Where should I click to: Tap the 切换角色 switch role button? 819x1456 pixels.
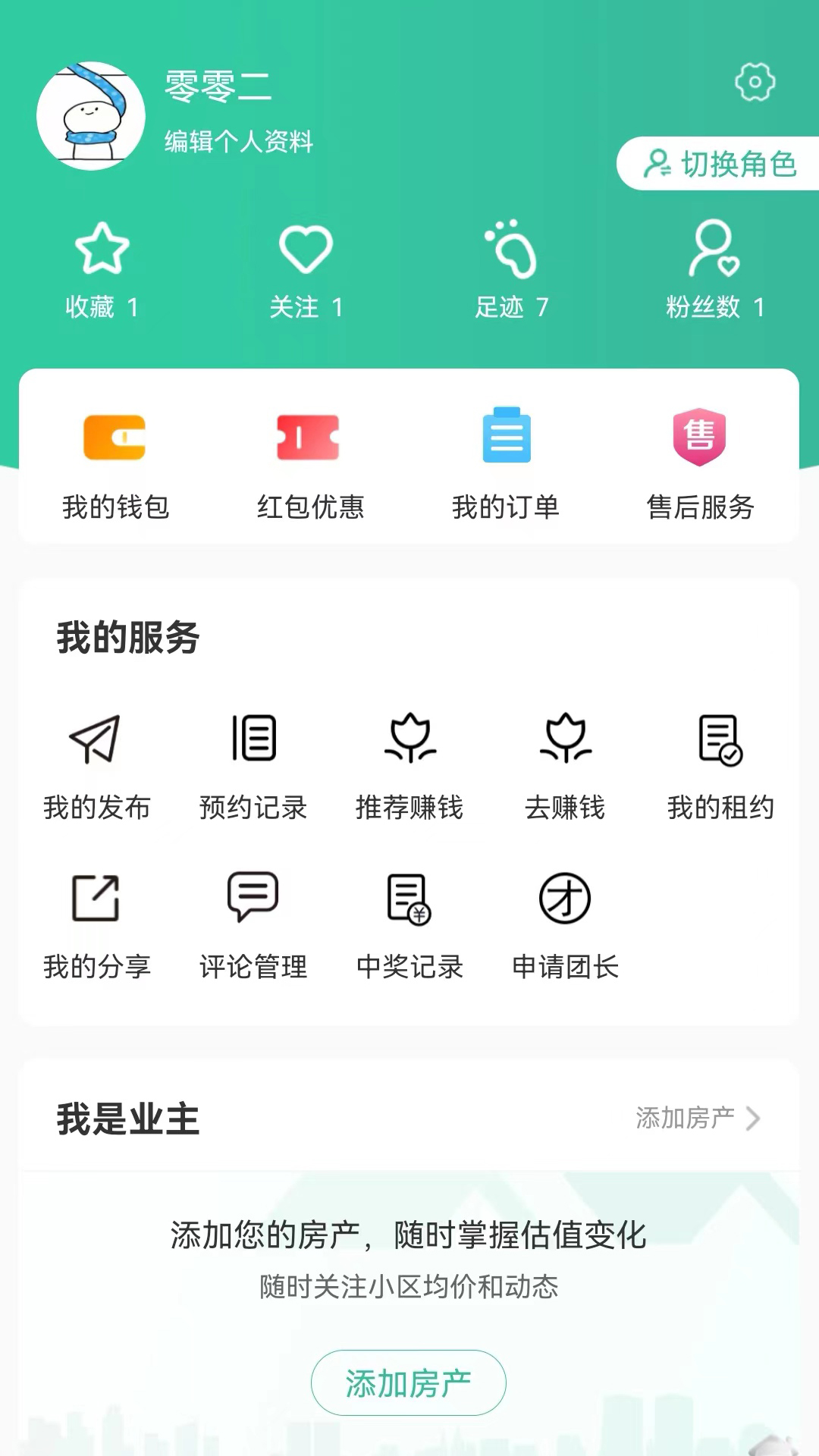tap(720, 164)
